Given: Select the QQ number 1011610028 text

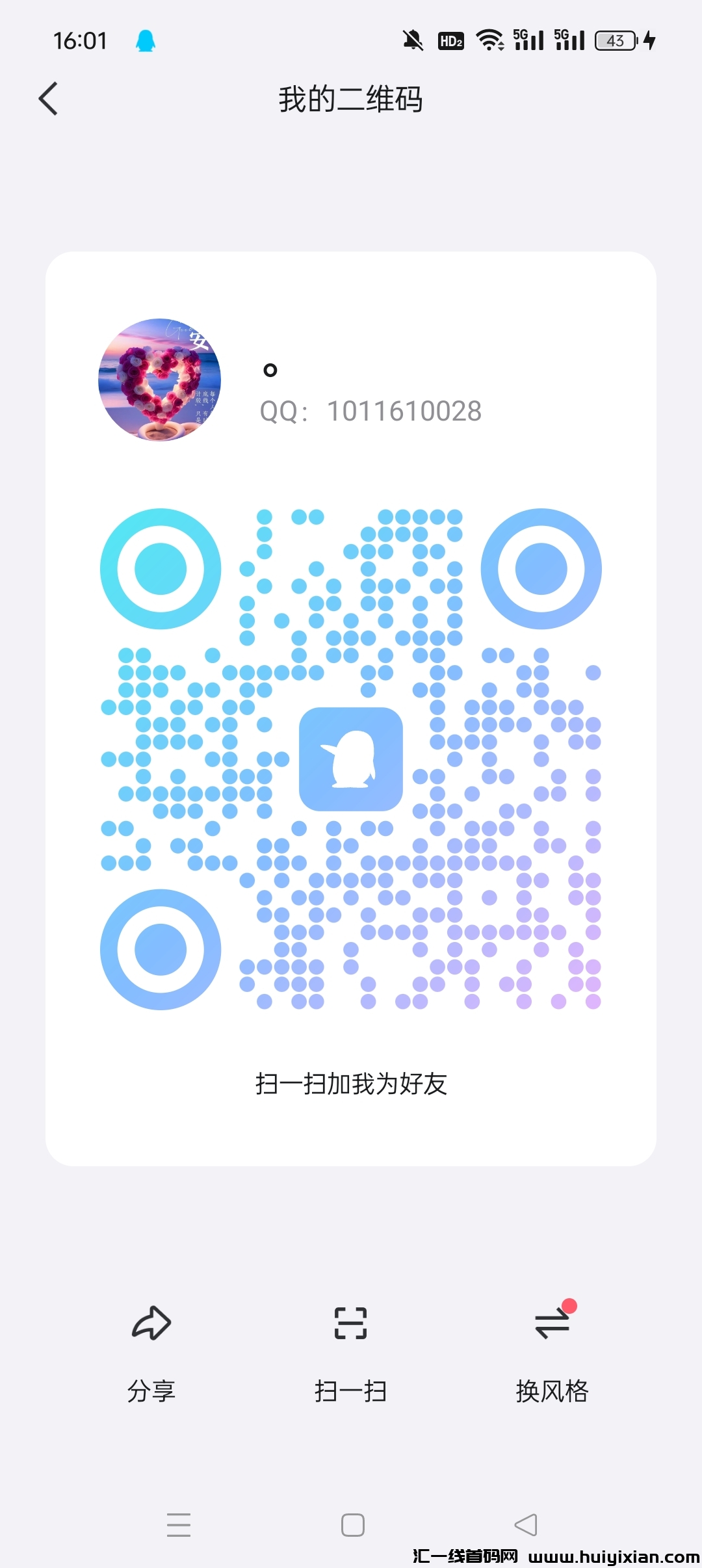Looking at the screenshot, I should click(x=370, y=411).
